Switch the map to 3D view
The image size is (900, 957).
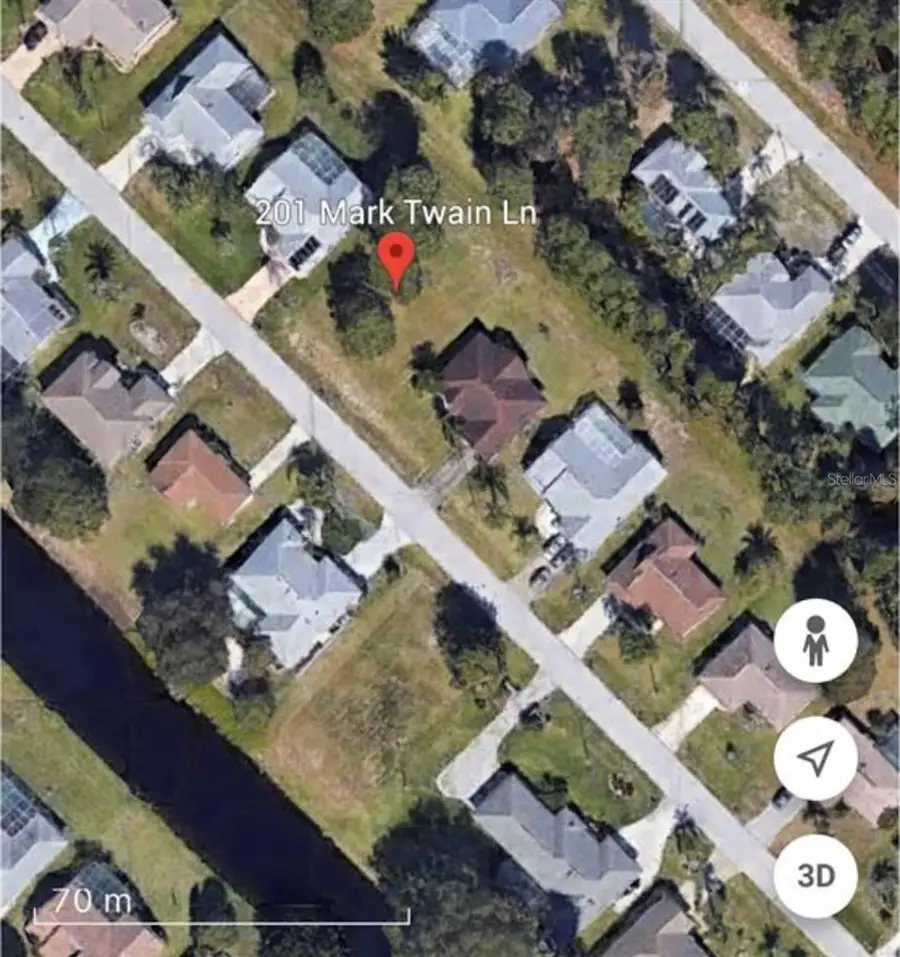click(816, 876)
